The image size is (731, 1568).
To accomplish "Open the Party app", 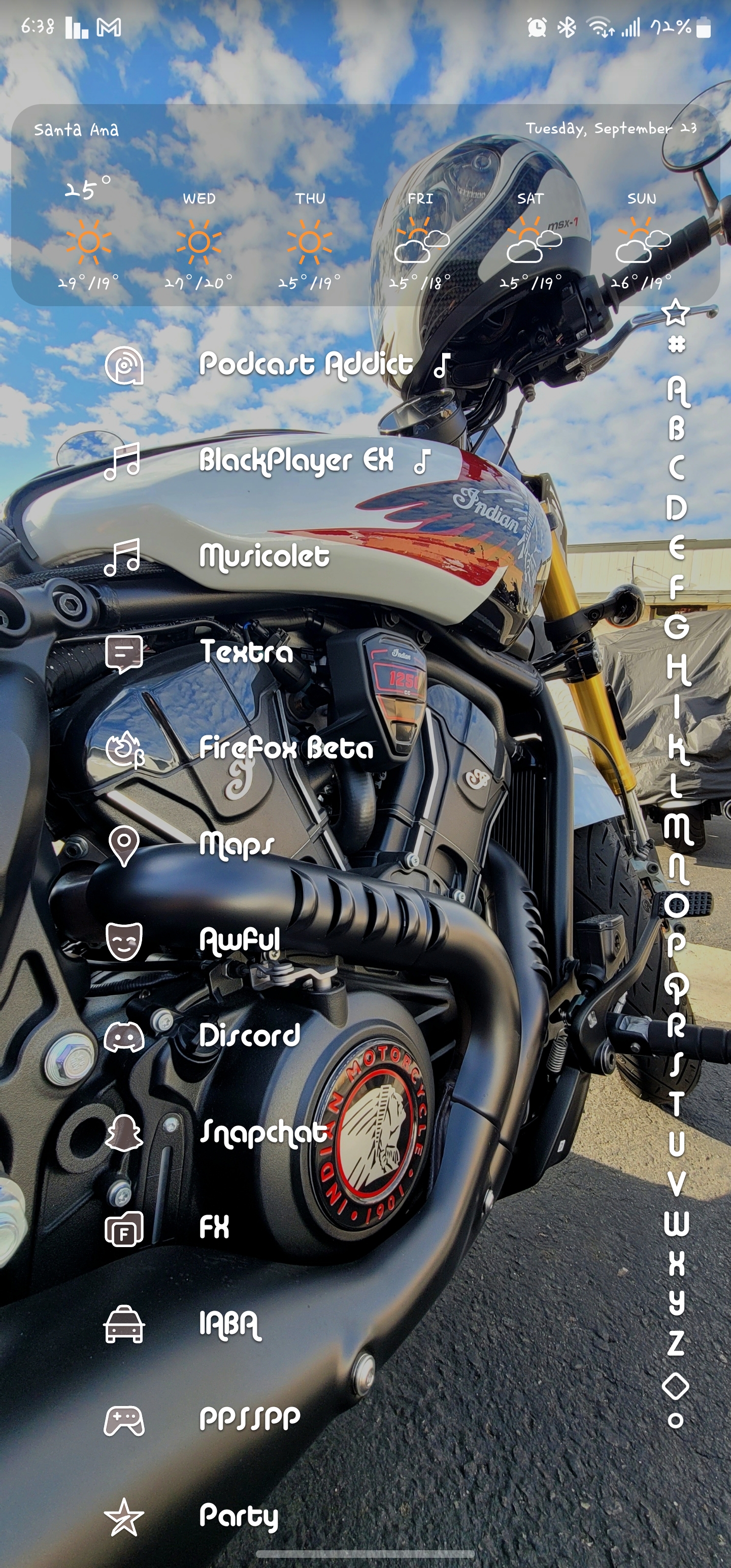I will coord(239,1516).
